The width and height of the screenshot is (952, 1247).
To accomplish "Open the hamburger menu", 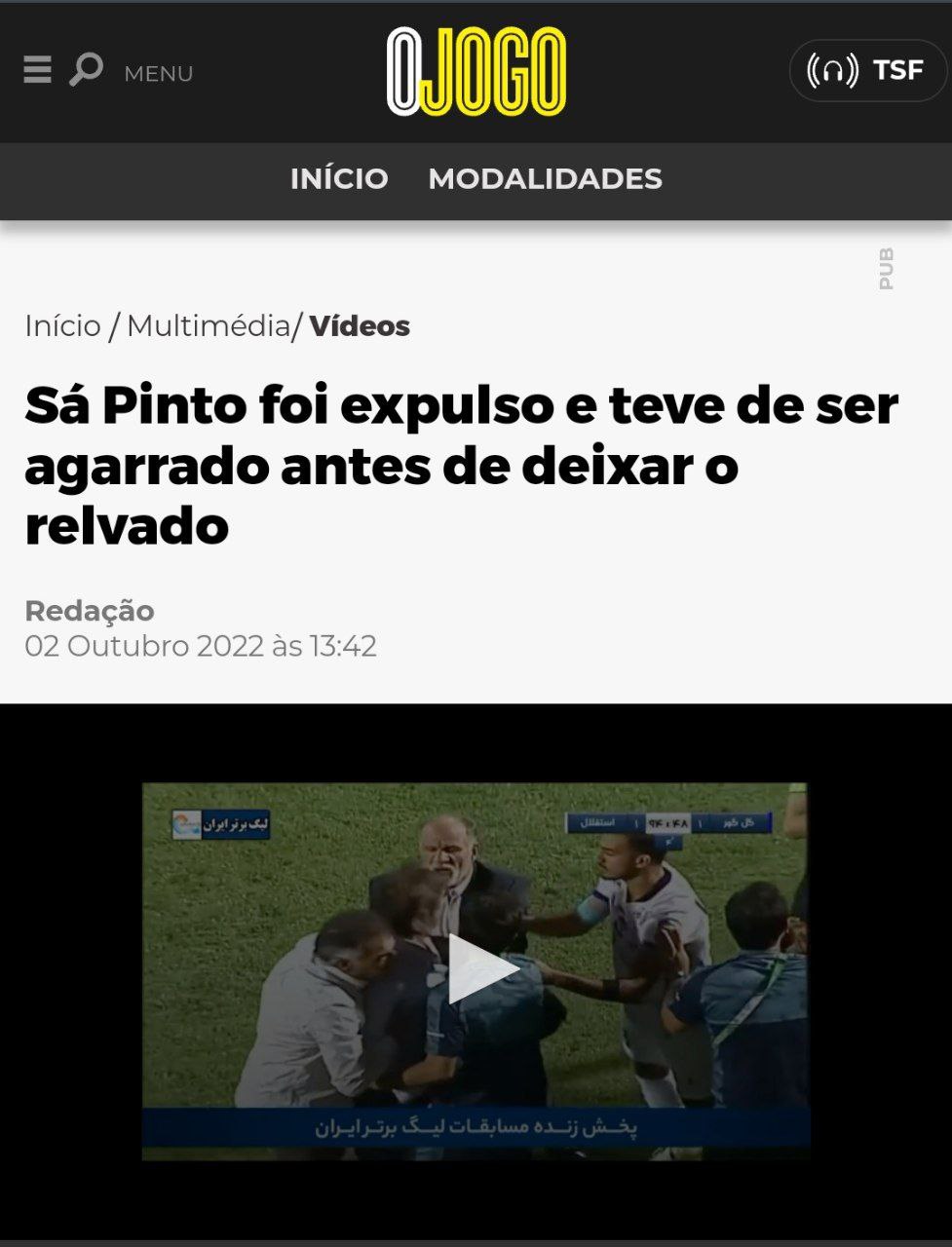I will coord(37,70).
